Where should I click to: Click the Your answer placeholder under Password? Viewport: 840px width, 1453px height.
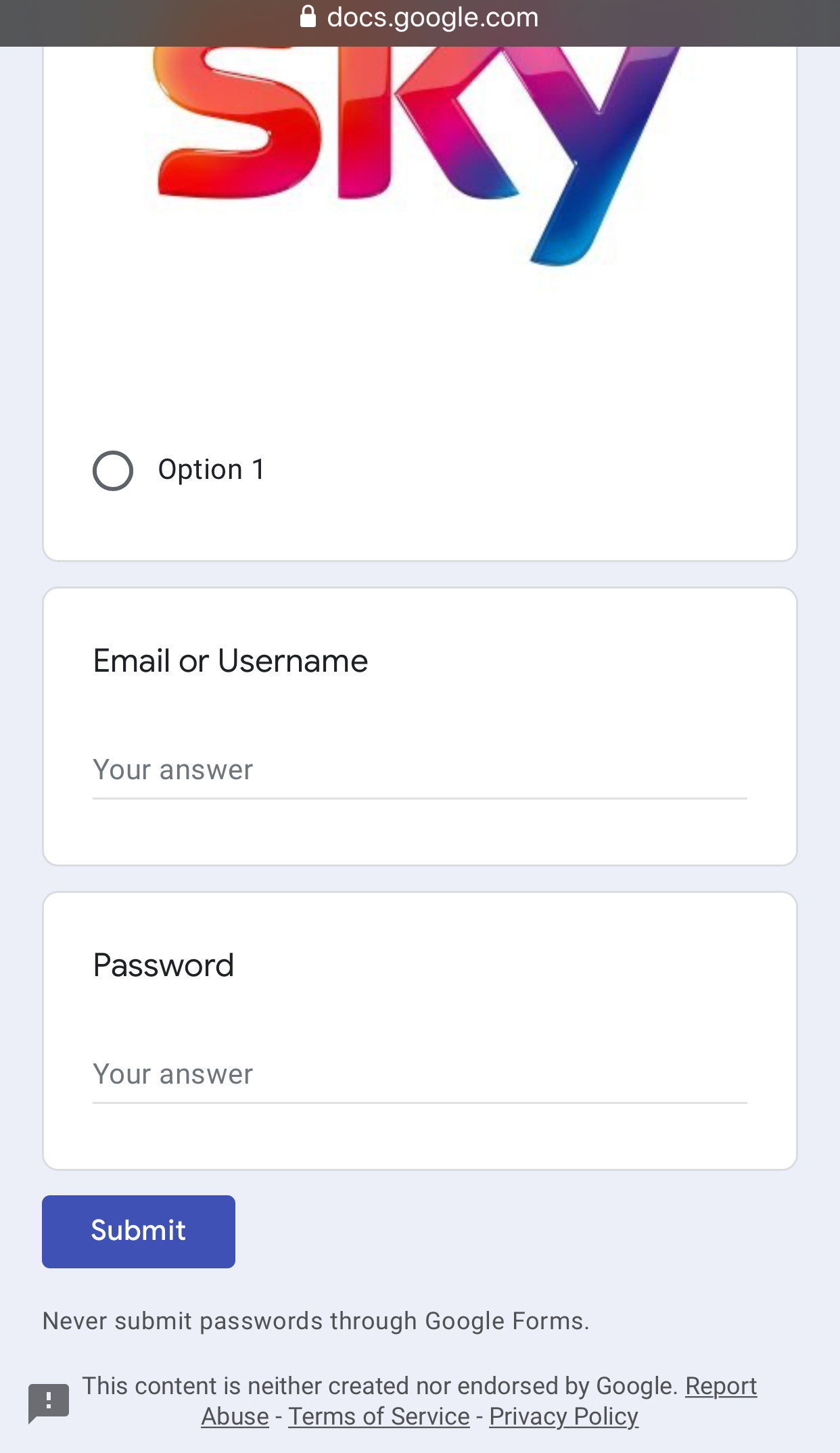(x=172, y=1074)
